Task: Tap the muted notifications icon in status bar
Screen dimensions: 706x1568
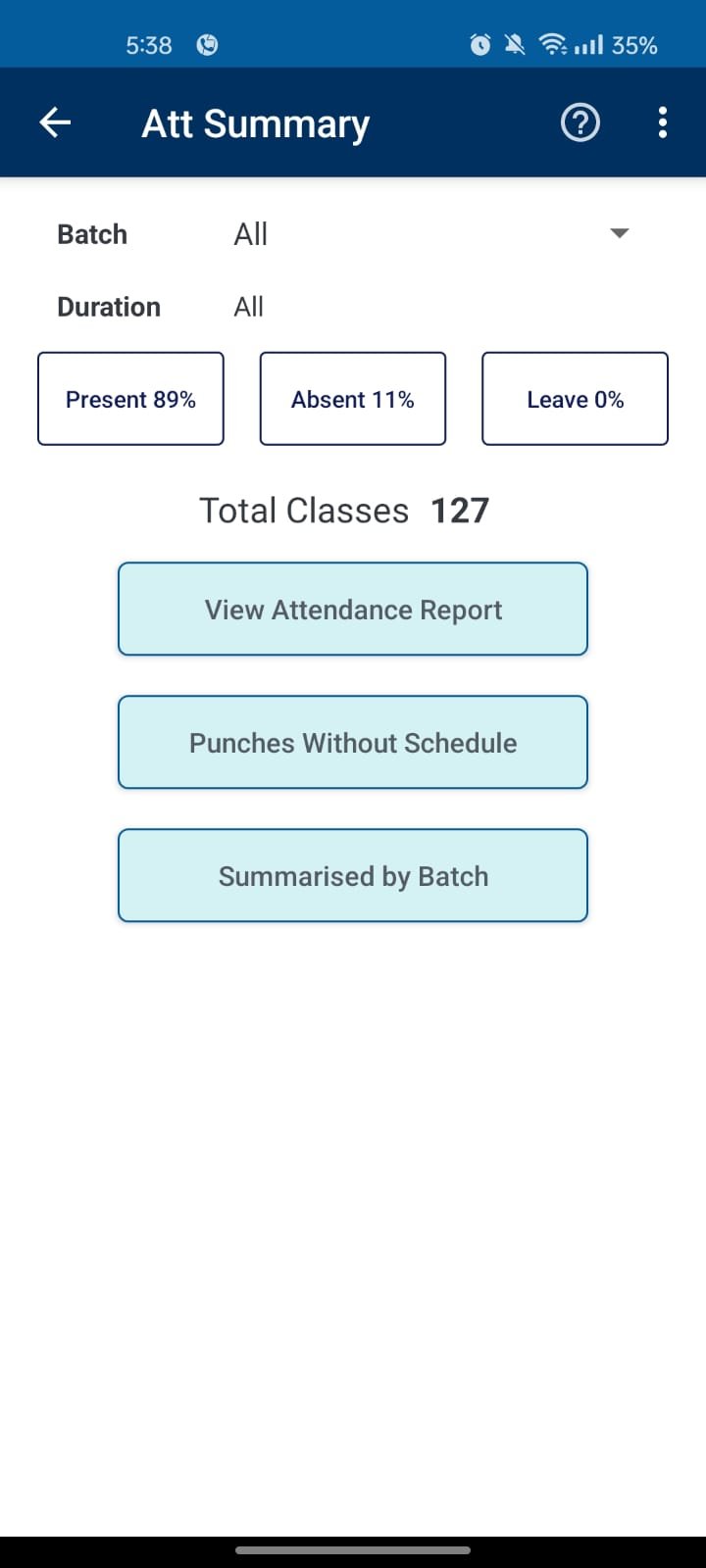Action: (514, 44)
